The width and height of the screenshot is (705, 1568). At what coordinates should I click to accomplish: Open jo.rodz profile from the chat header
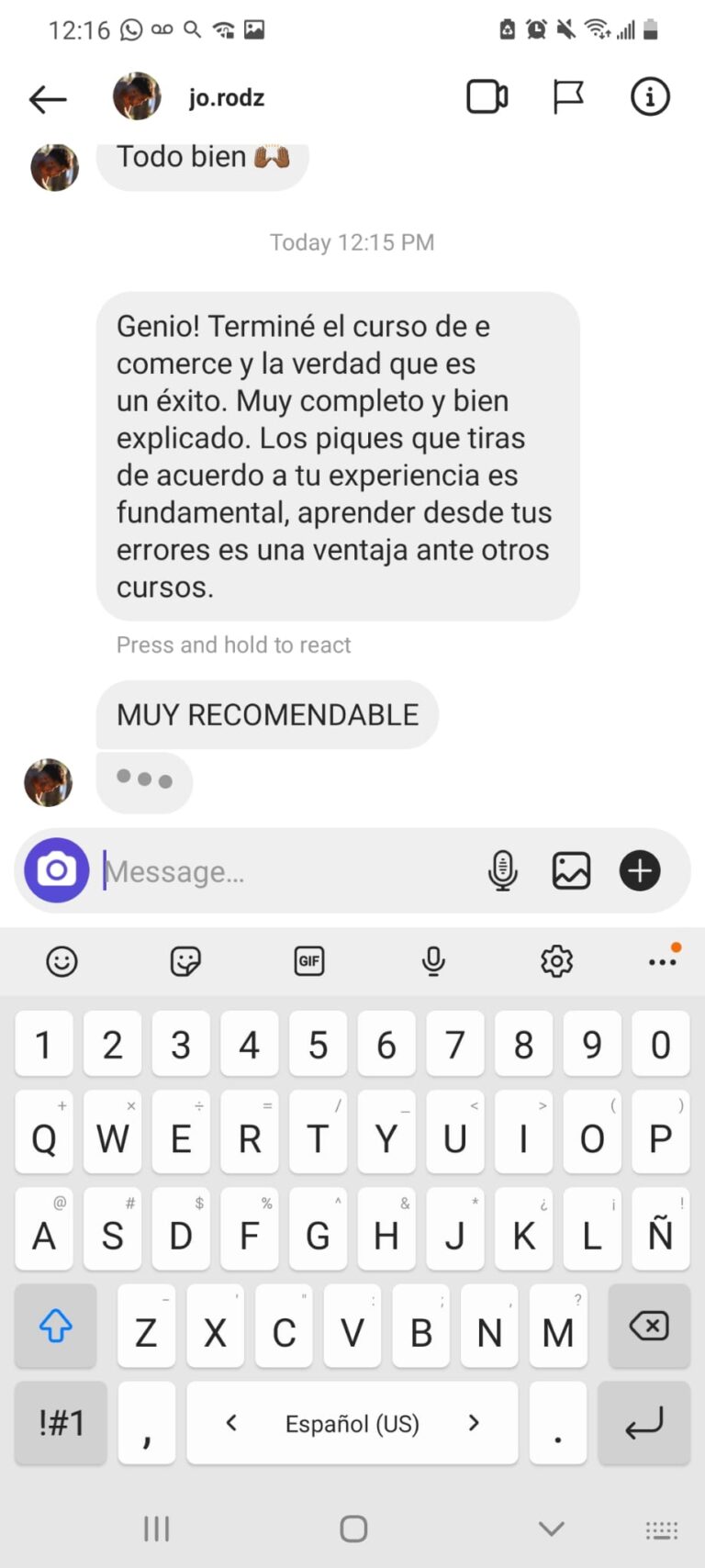(226, 96)
